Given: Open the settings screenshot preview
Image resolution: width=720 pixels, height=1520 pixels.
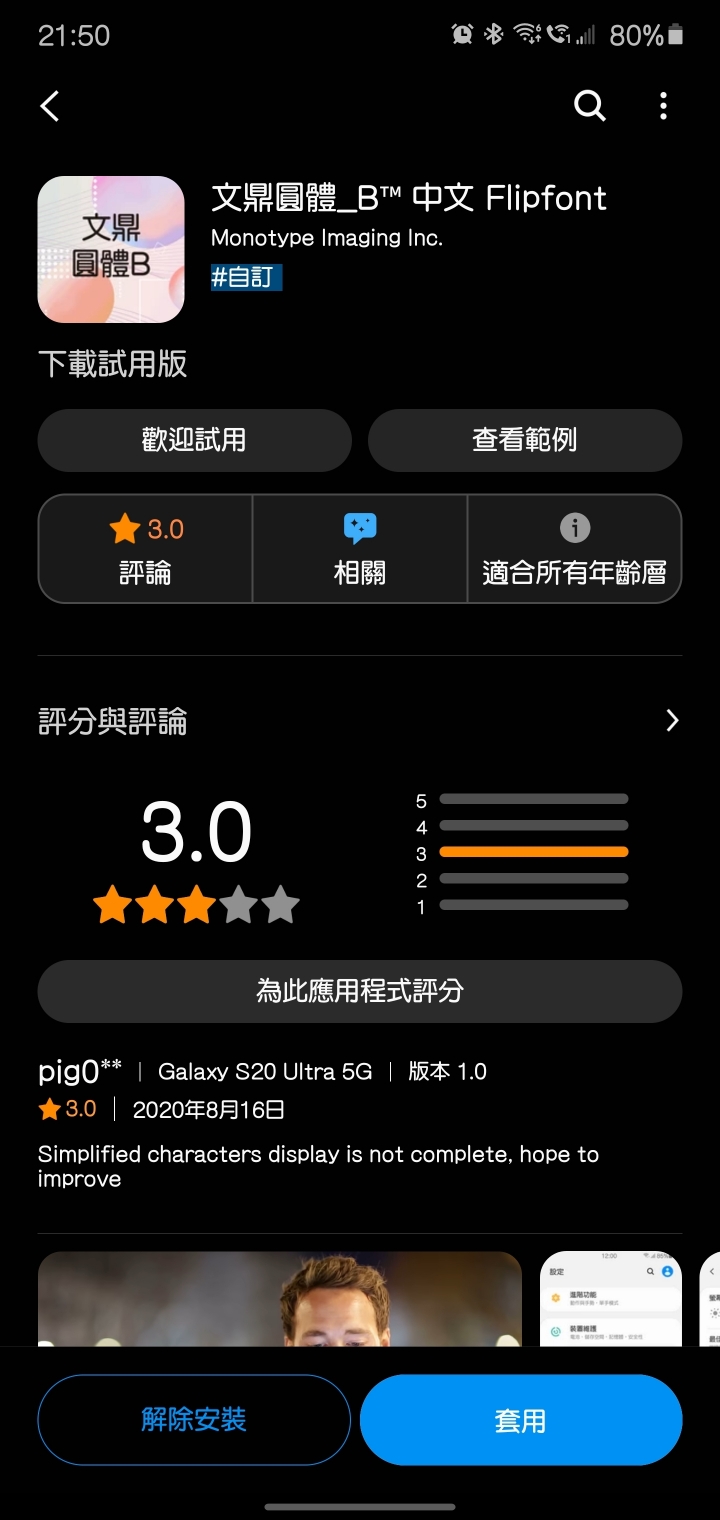Looking at the screenshot, I should (610, 1298).
